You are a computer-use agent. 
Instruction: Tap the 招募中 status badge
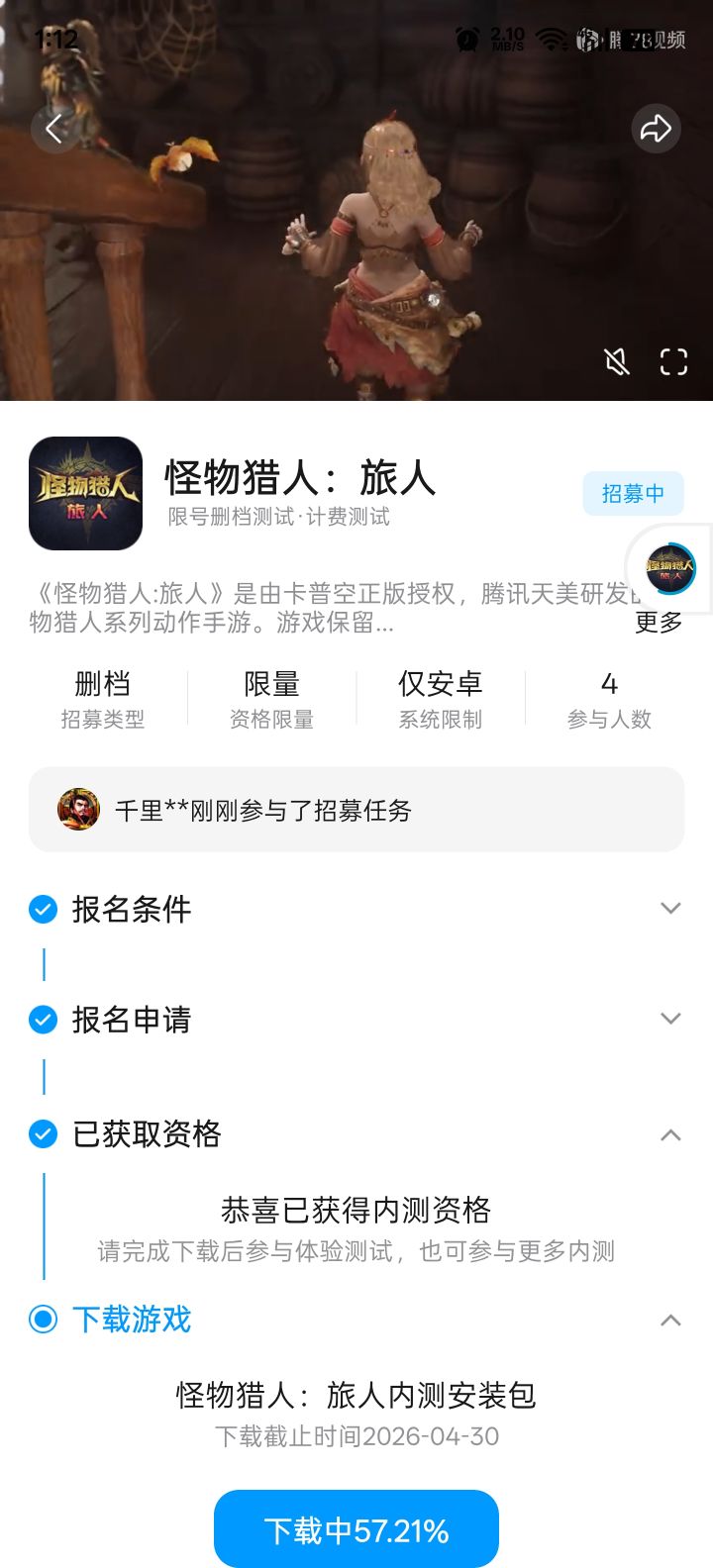coord(633,493)
